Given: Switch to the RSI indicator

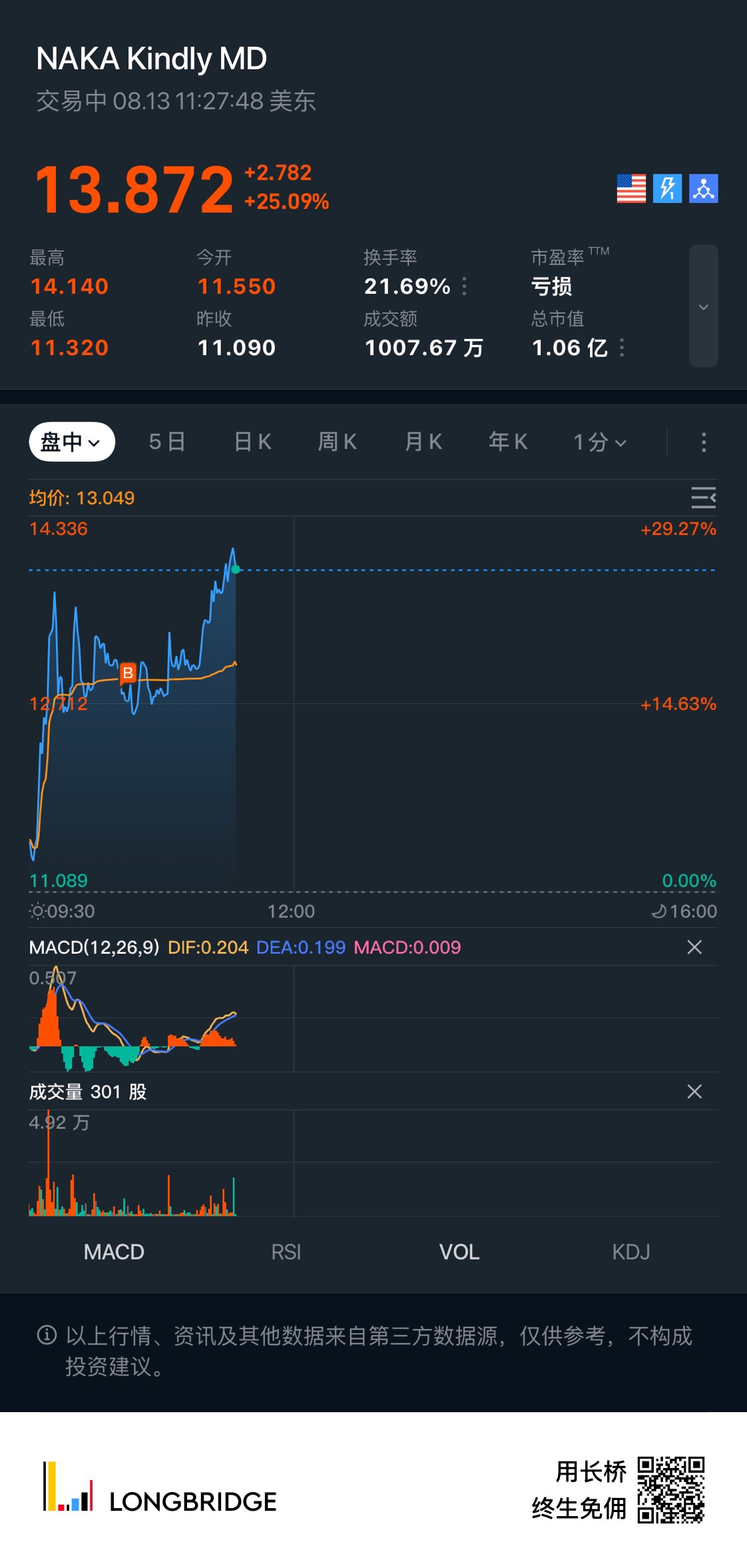Looking at the screenshot, I should click(286, 1252).
